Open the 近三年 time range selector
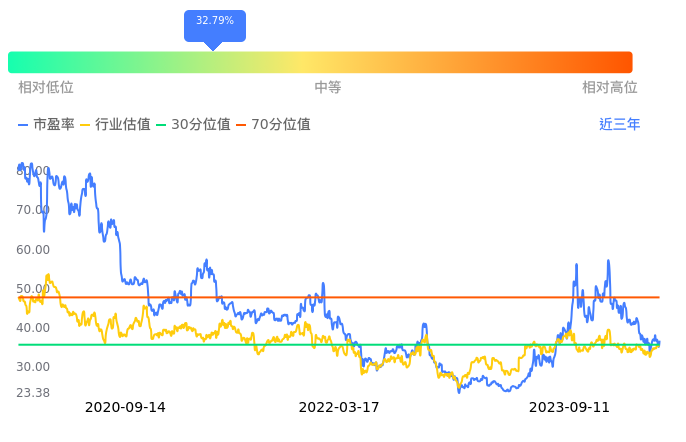 click(x=619, y=124)
